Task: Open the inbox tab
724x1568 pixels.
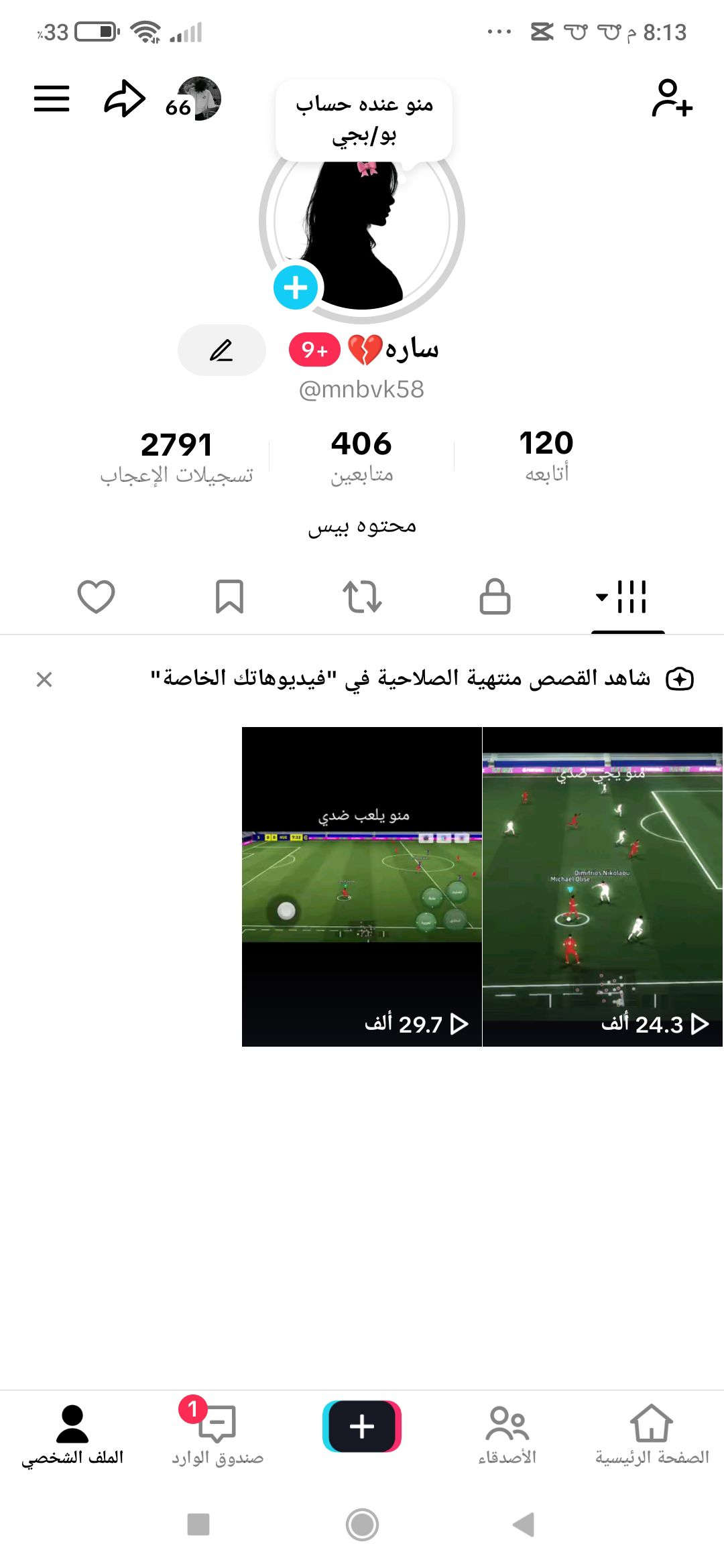Action: point(217,1434)
